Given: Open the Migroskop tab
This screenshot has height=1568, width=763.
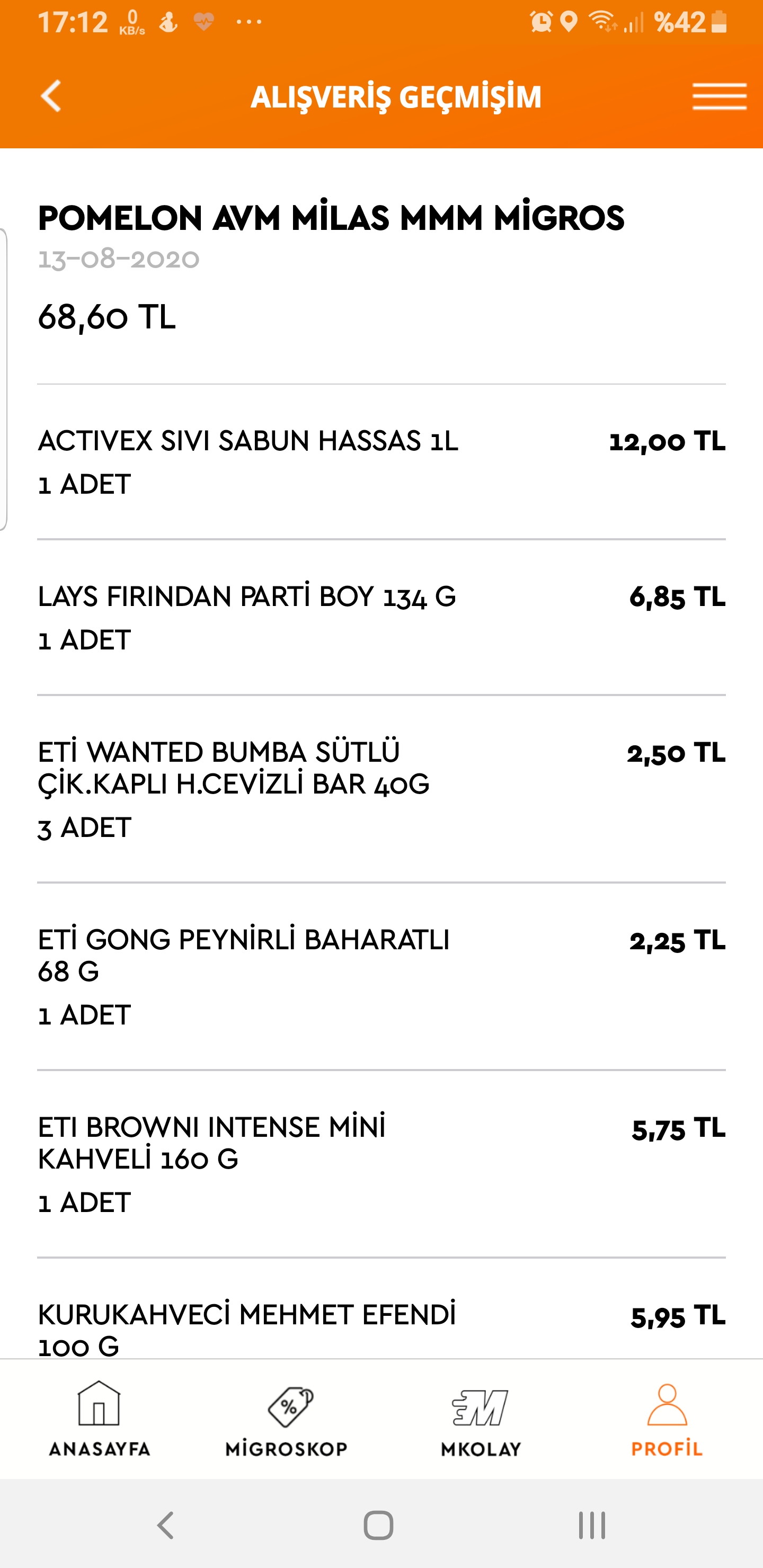Looking at the screenshot, I should [287, 1418].
